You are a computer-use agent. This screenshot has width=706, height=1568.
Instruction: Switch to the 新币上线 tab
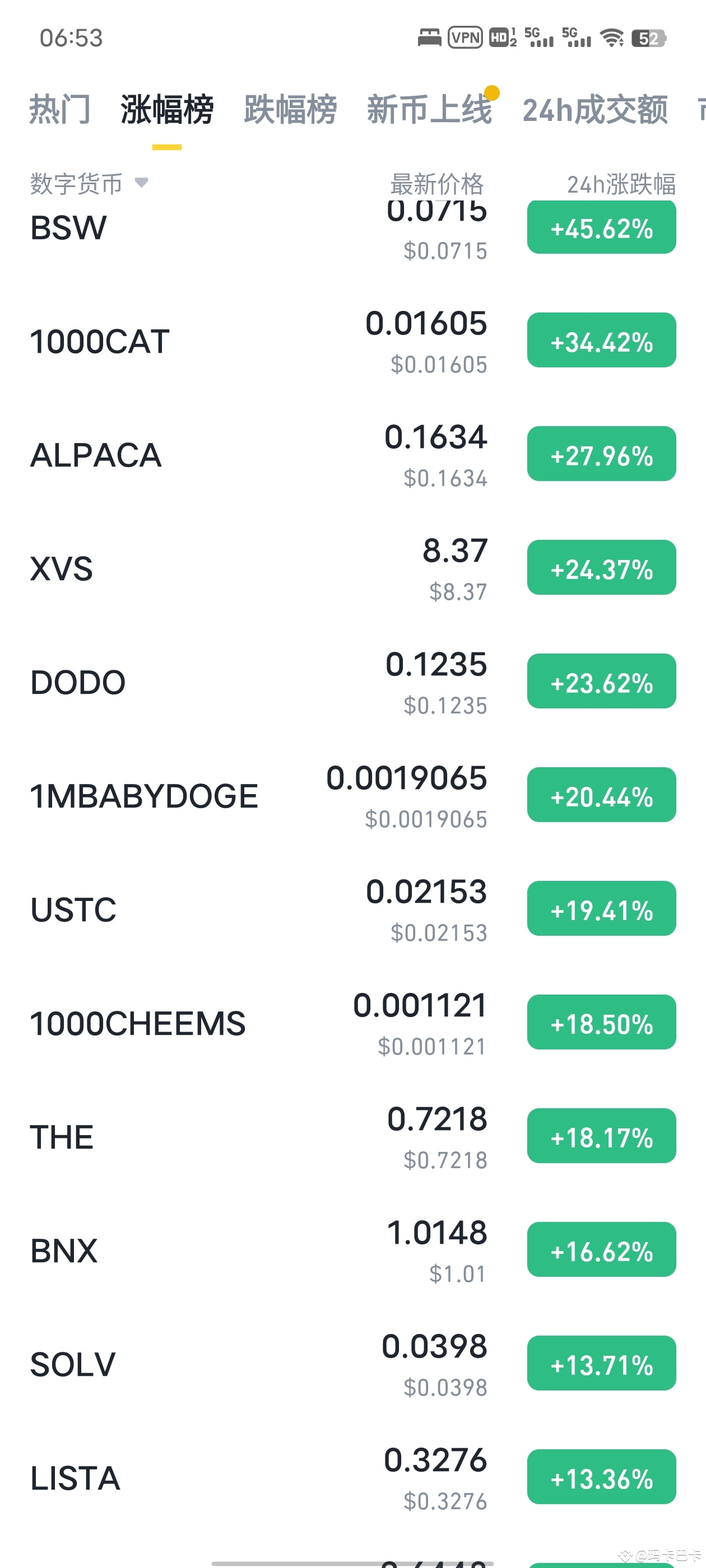tap(429, 110)
